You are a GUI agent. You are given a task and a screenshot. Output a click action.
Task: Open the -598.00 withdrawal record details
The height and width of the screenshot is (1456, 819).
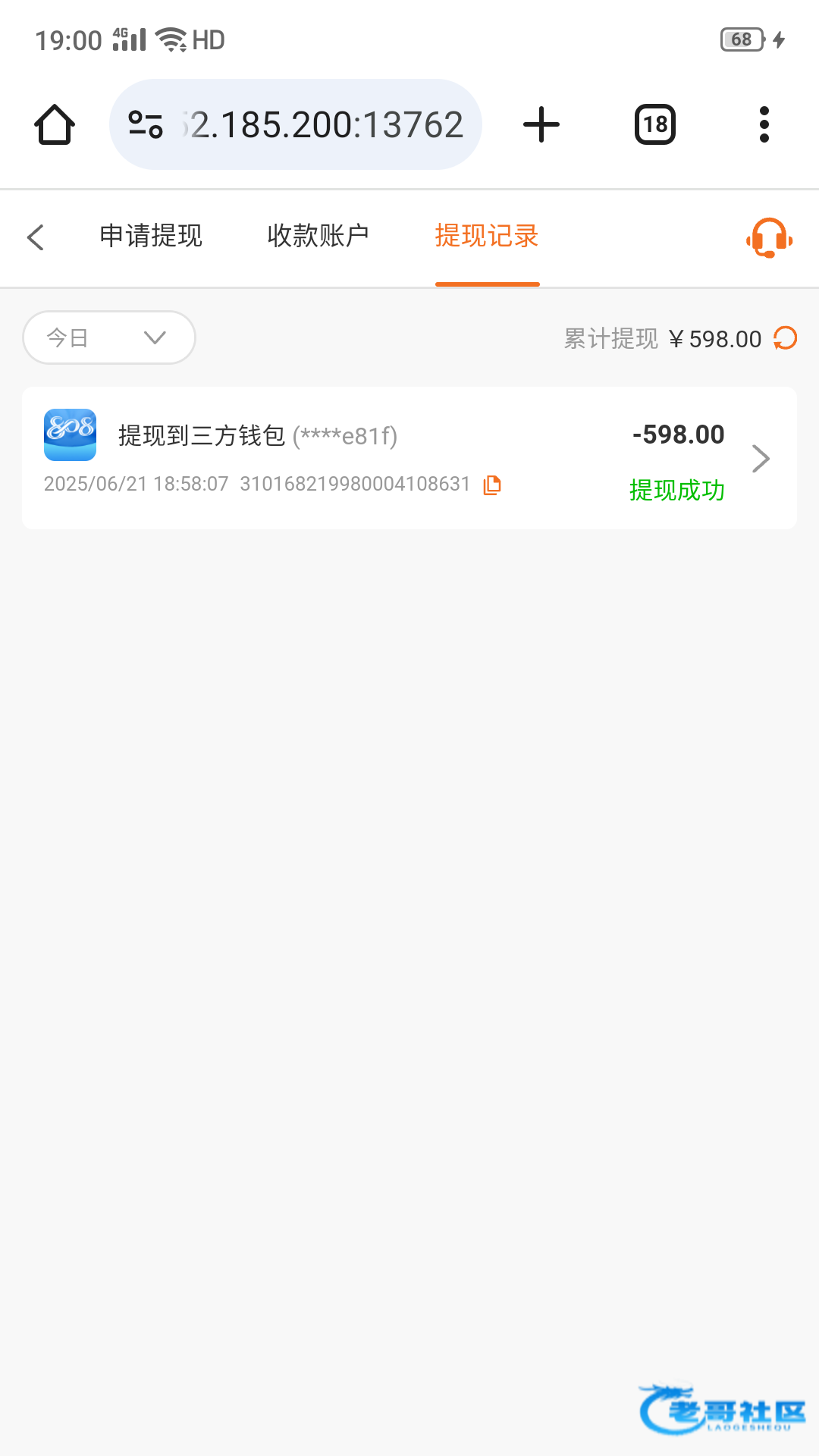point(409,458)
